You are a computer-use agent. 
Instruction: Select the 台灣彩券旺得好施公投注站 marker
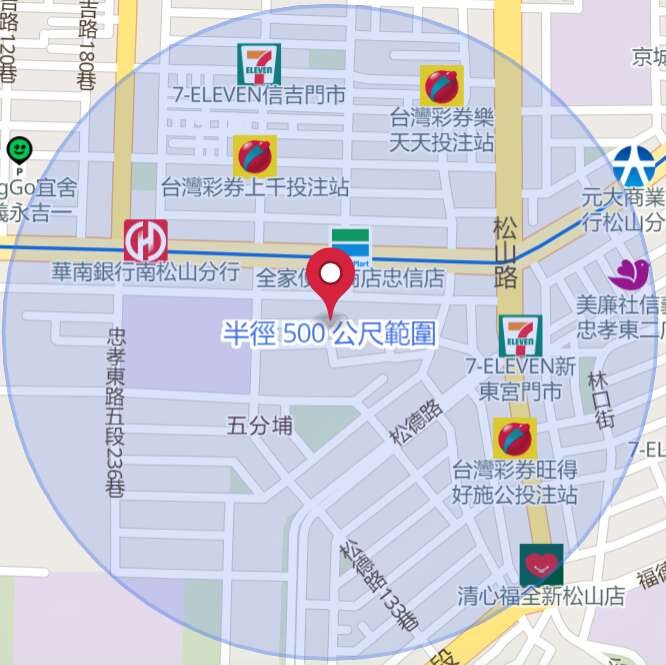[x=514, y=439]
